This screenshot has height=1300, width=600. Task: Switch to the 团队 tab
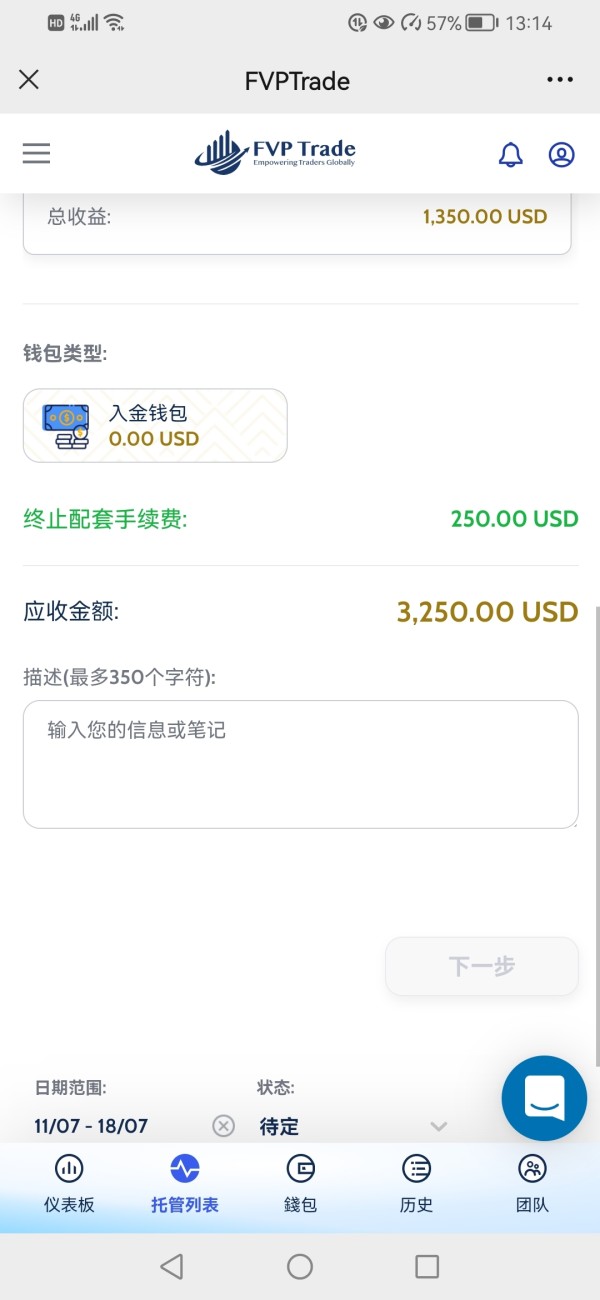click(532, 1184)
